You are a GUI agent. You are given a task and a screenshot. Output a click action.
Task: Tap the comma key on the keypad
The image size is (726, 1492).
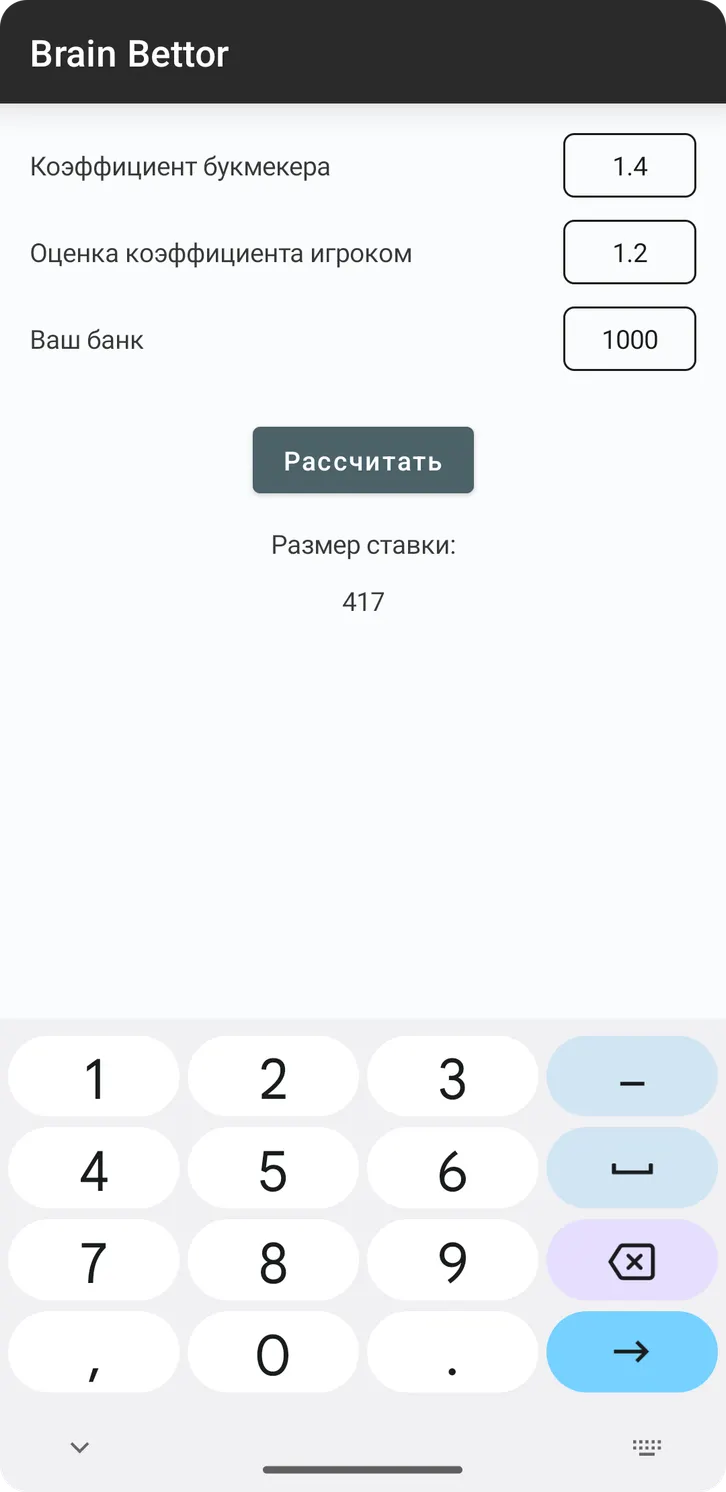tap(94, 1353)
